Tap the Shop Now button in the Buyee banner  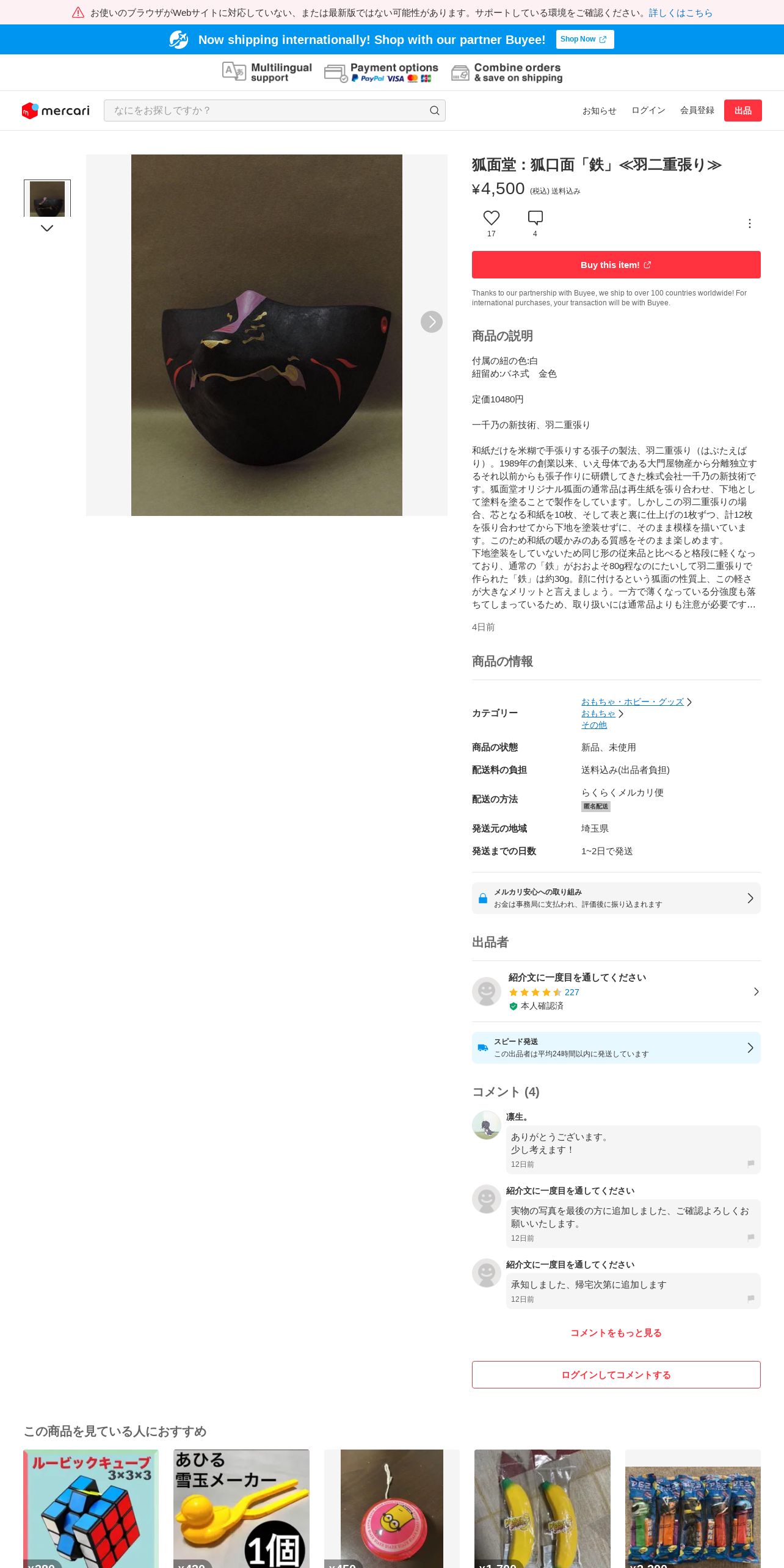(584, 39)
